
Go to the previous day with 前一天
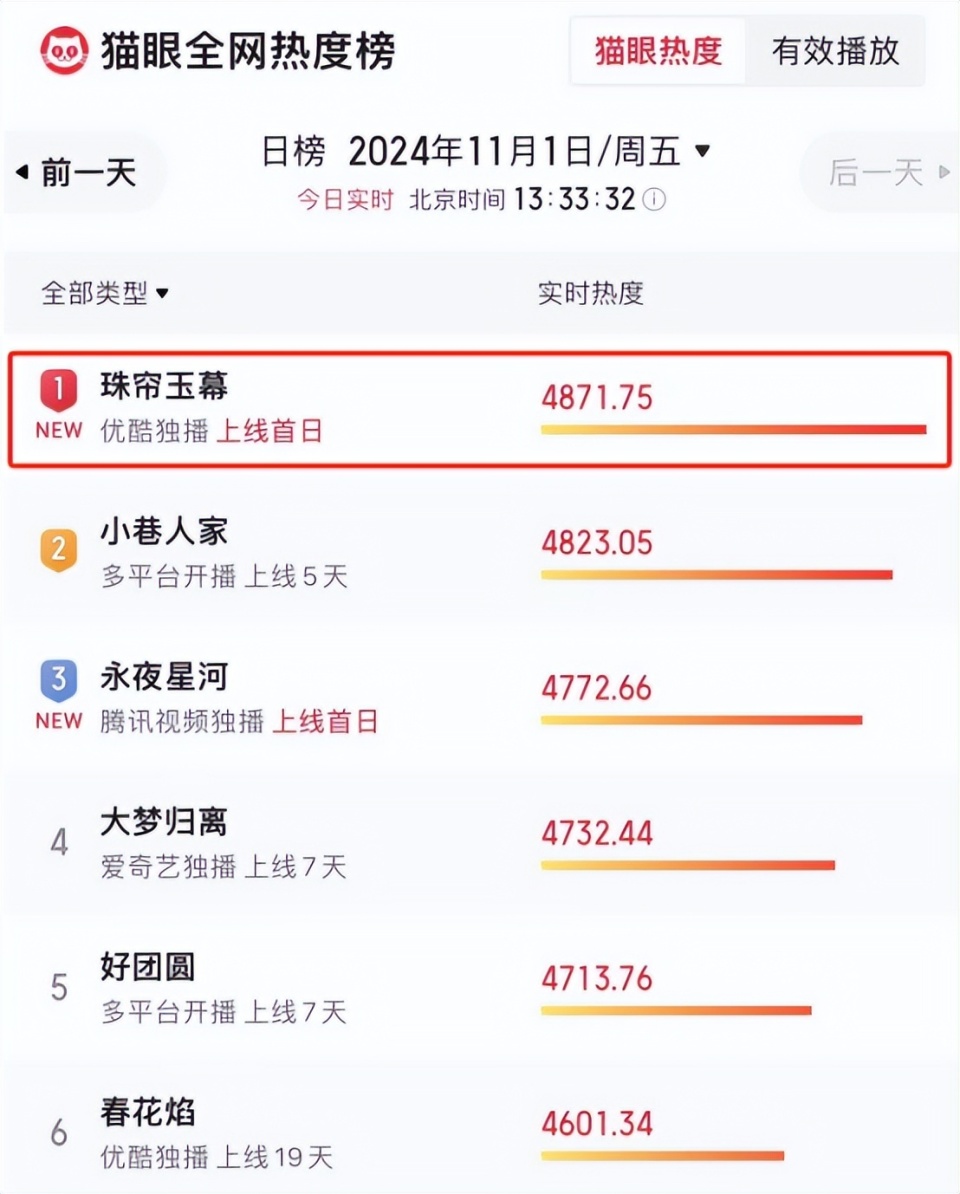tap(84, 173)
